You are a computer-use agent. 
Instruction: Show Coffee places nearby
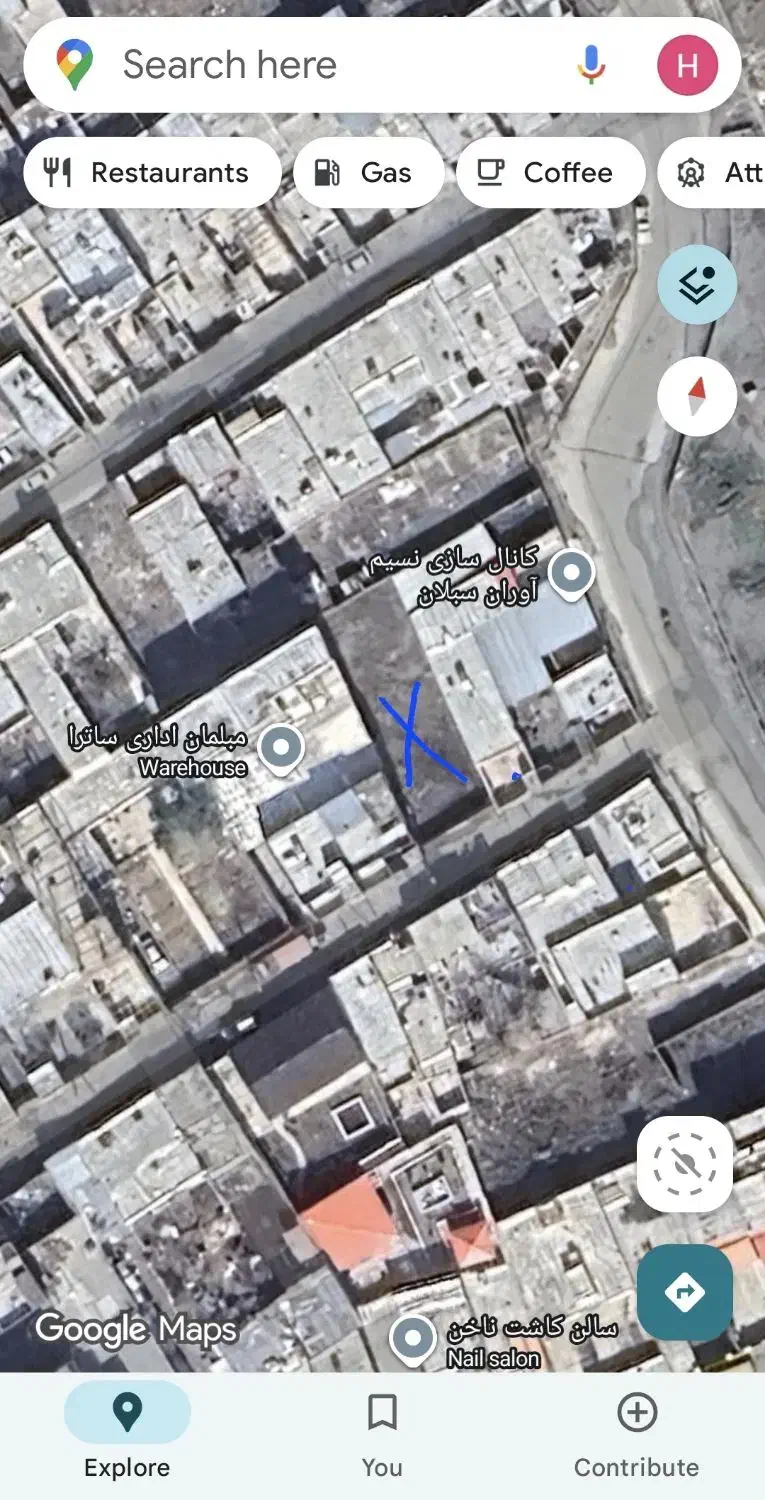[x=549, y=173]
